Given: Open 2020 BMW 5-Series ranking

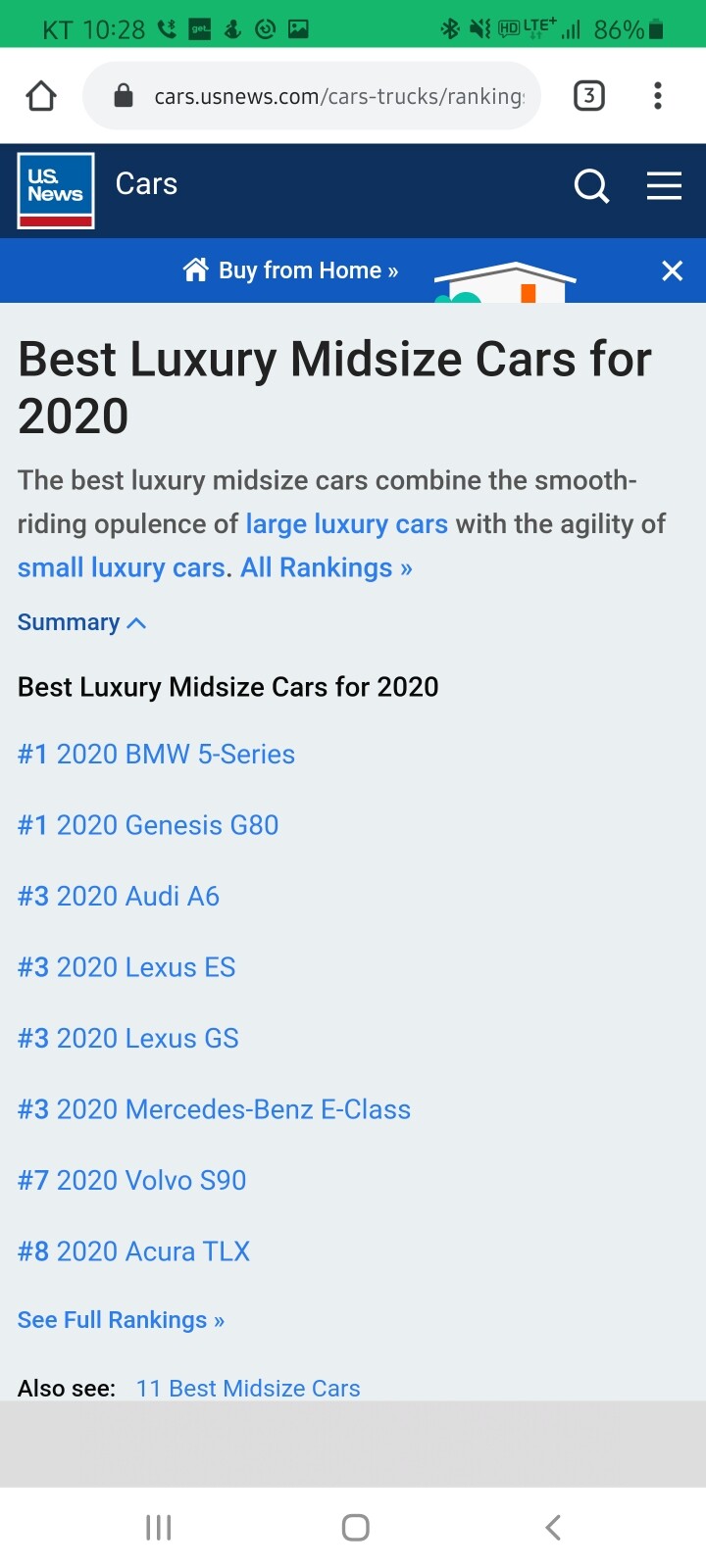Looking at the screenshot, I should 157,755.
